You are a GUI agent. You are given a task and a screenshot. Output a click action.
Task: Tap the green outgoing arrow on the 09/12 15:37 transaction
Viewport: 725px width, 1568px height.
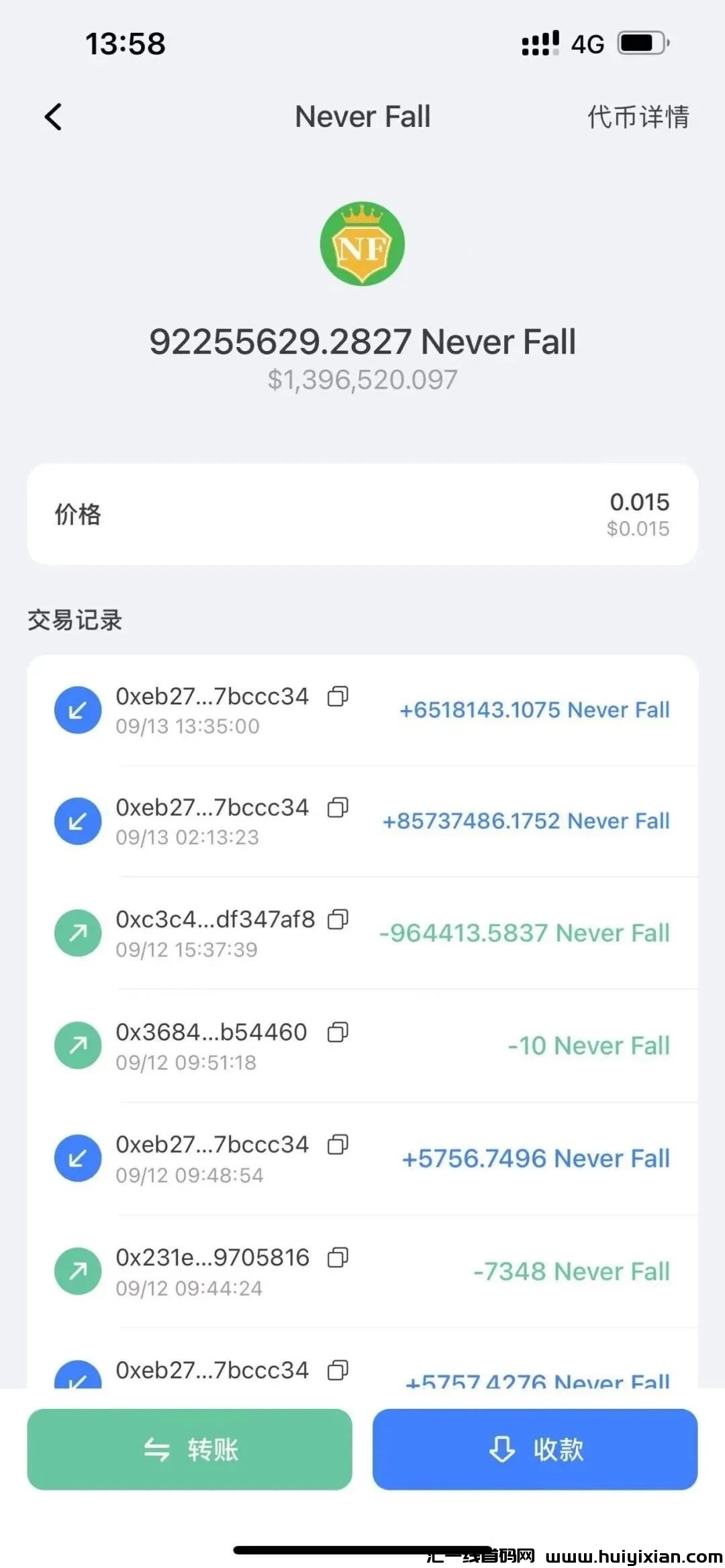click(77, 933)
